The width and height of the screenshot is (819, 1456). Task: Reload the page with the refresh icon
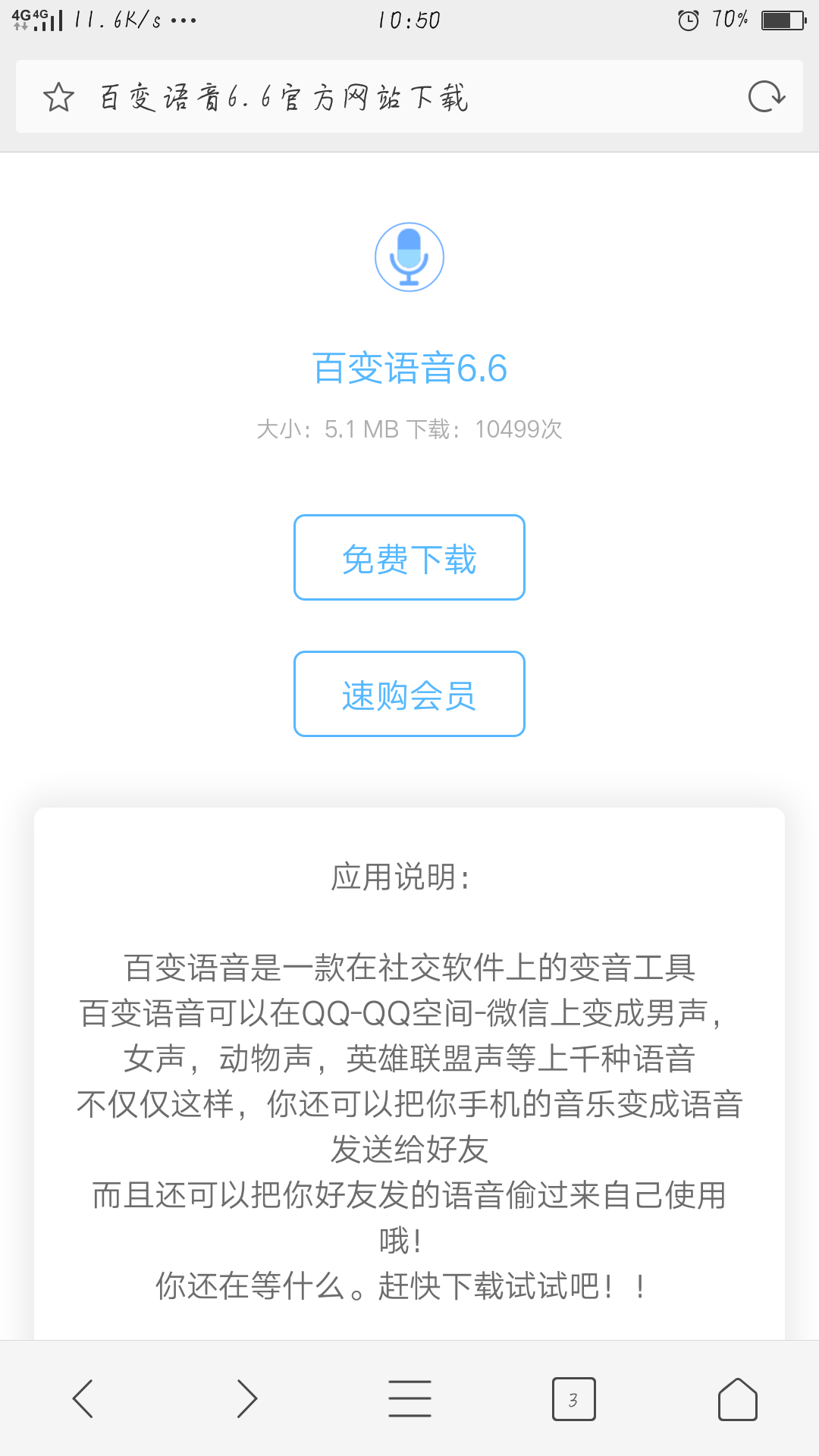(x=766, y=97)
